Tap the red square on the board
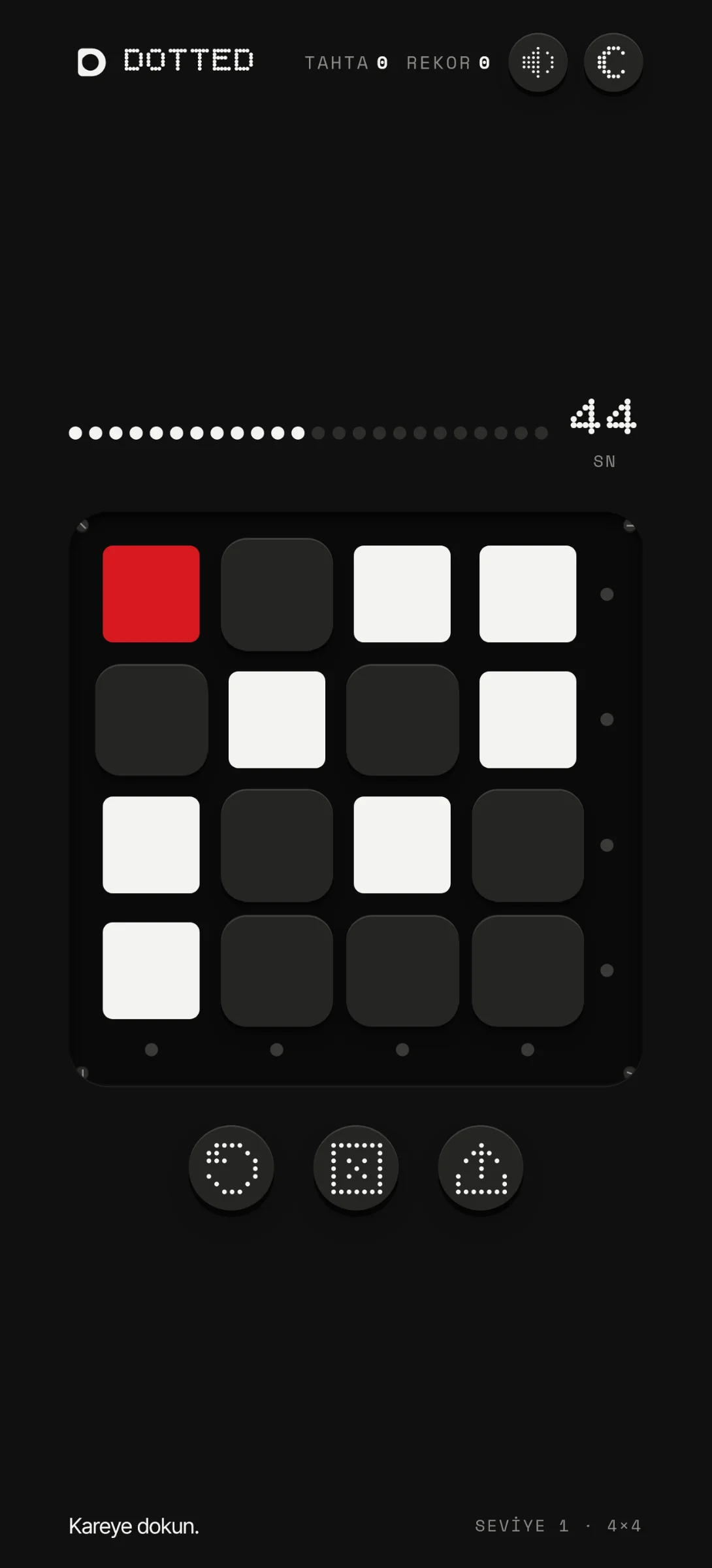712x1568 pixels. [x=151, y=594]
